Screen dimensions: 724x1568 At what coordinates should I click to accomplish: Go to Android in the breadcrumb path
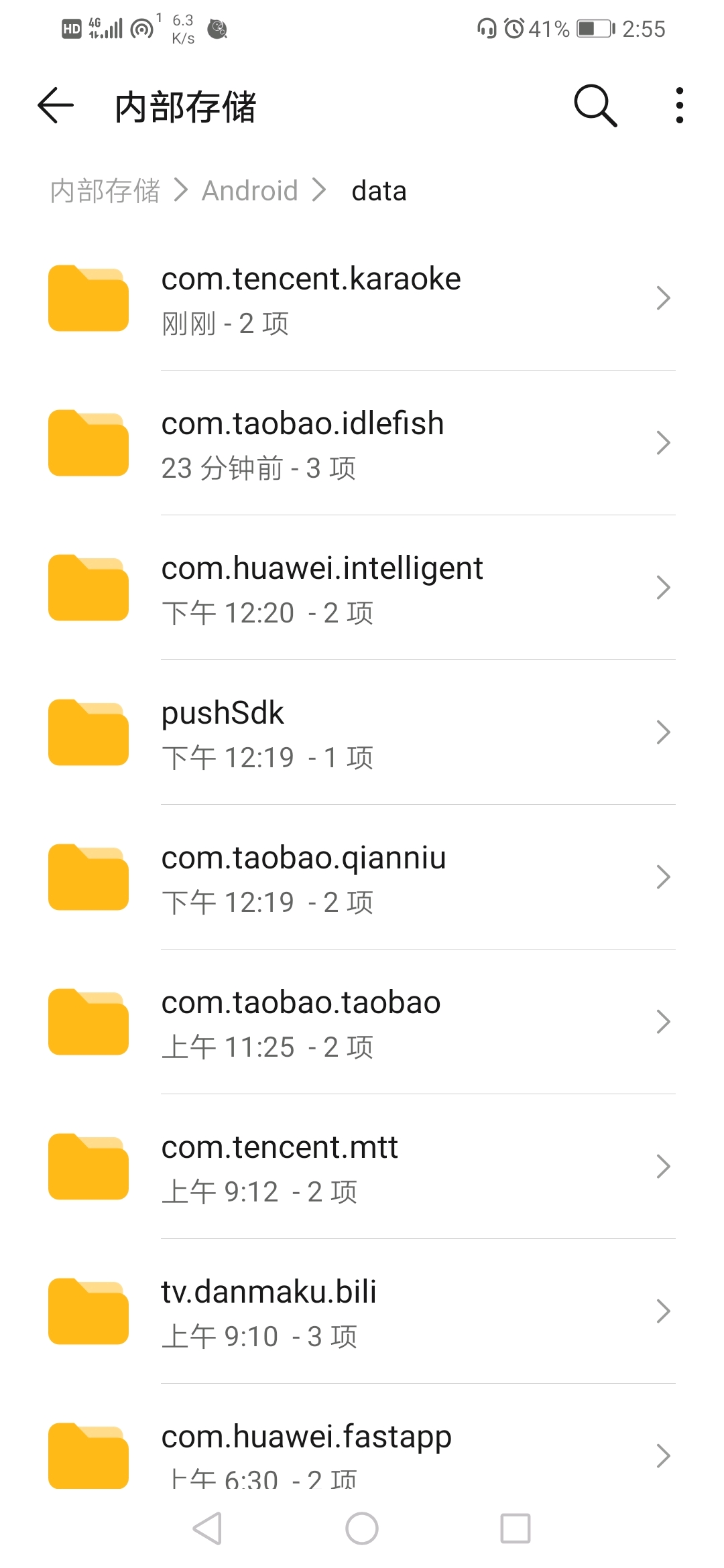point(250,191)
